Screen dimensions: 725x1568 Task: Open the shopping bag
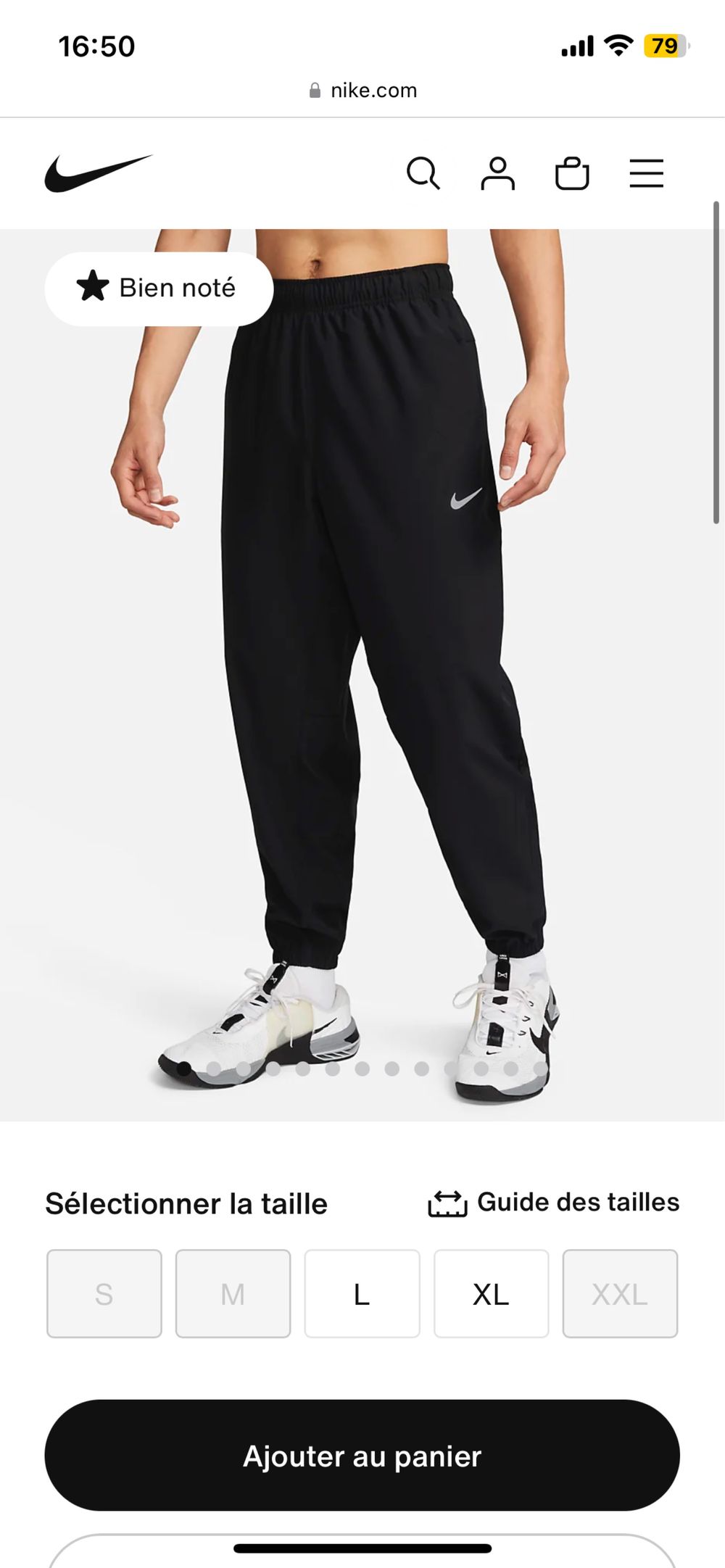click(572, 174)
